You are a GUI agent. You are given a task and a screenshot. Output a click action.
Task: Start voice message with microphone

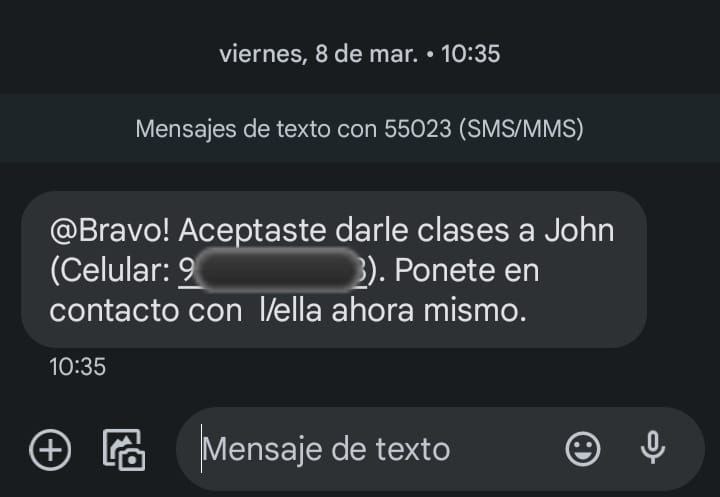point(653,449)
